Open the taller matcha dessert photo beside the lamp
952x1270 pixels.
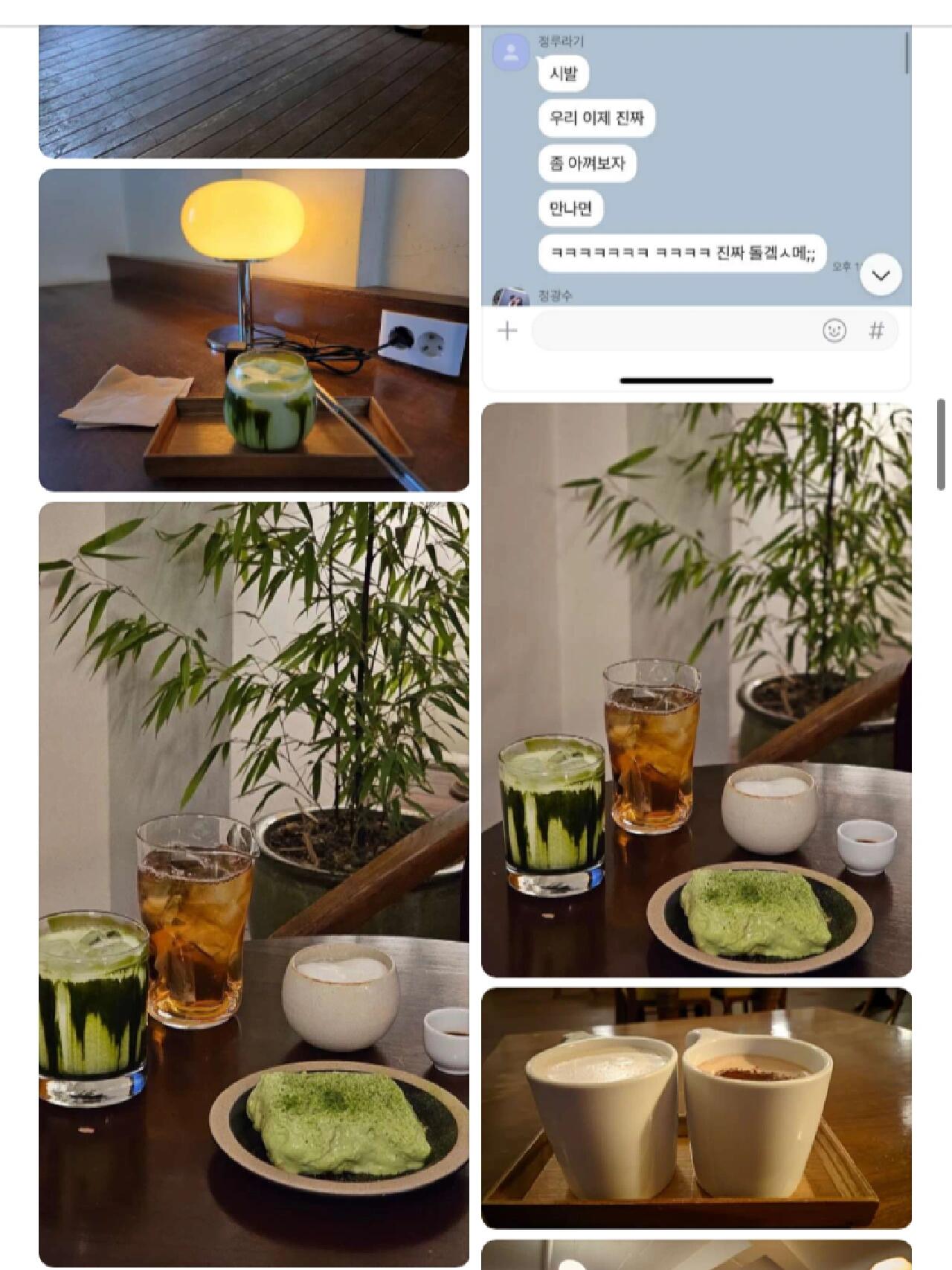[x=254, y=884]
